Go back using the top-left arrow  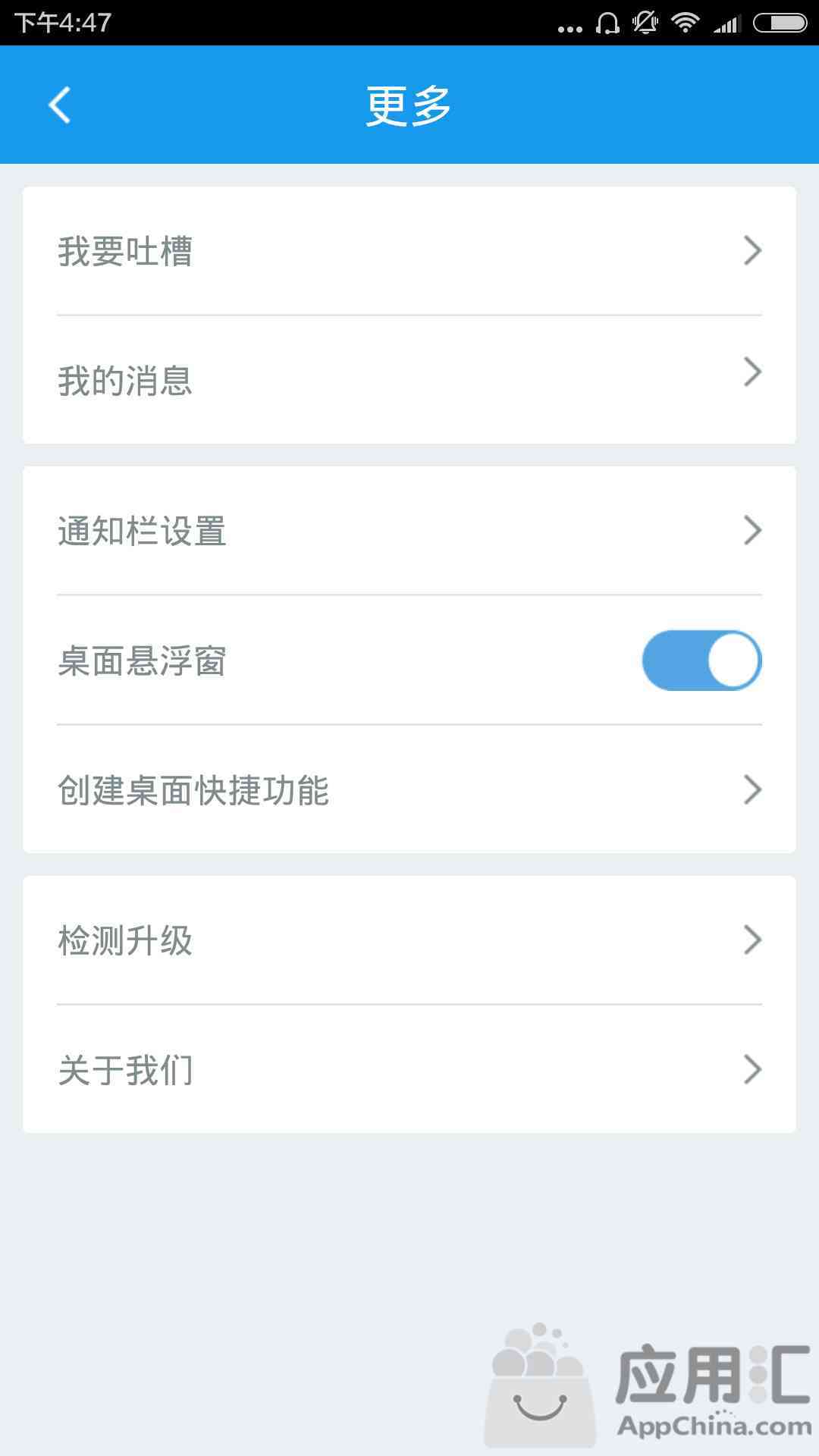point(59,105)
